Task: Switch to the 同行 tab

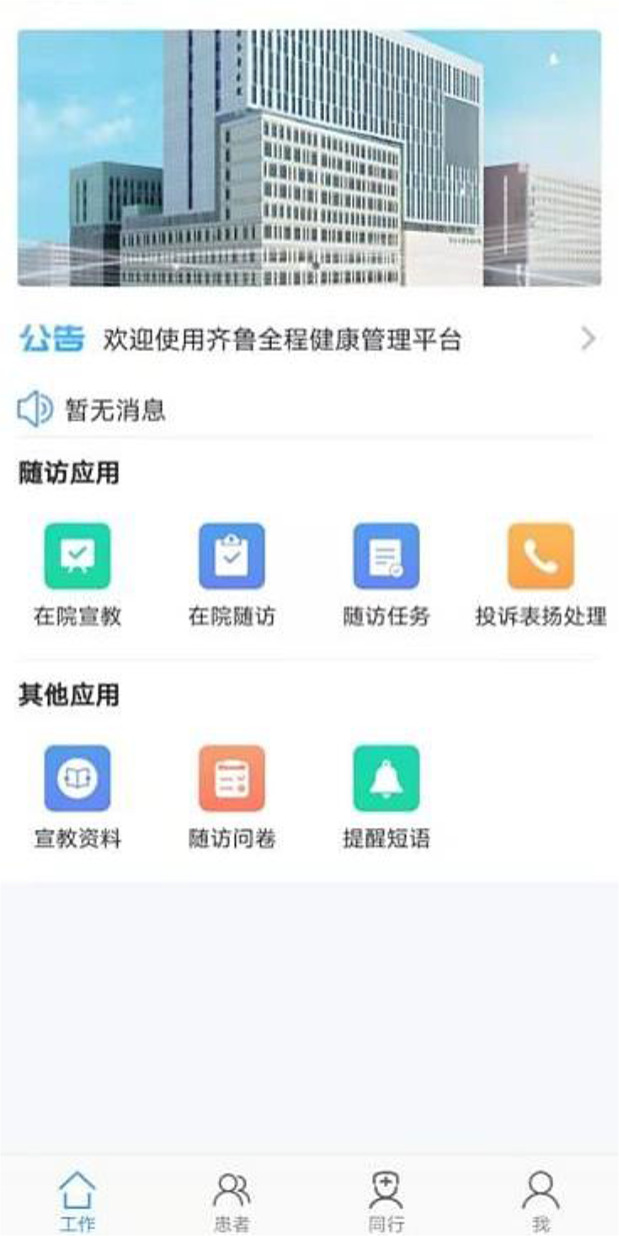Action: click(386, 1201)
